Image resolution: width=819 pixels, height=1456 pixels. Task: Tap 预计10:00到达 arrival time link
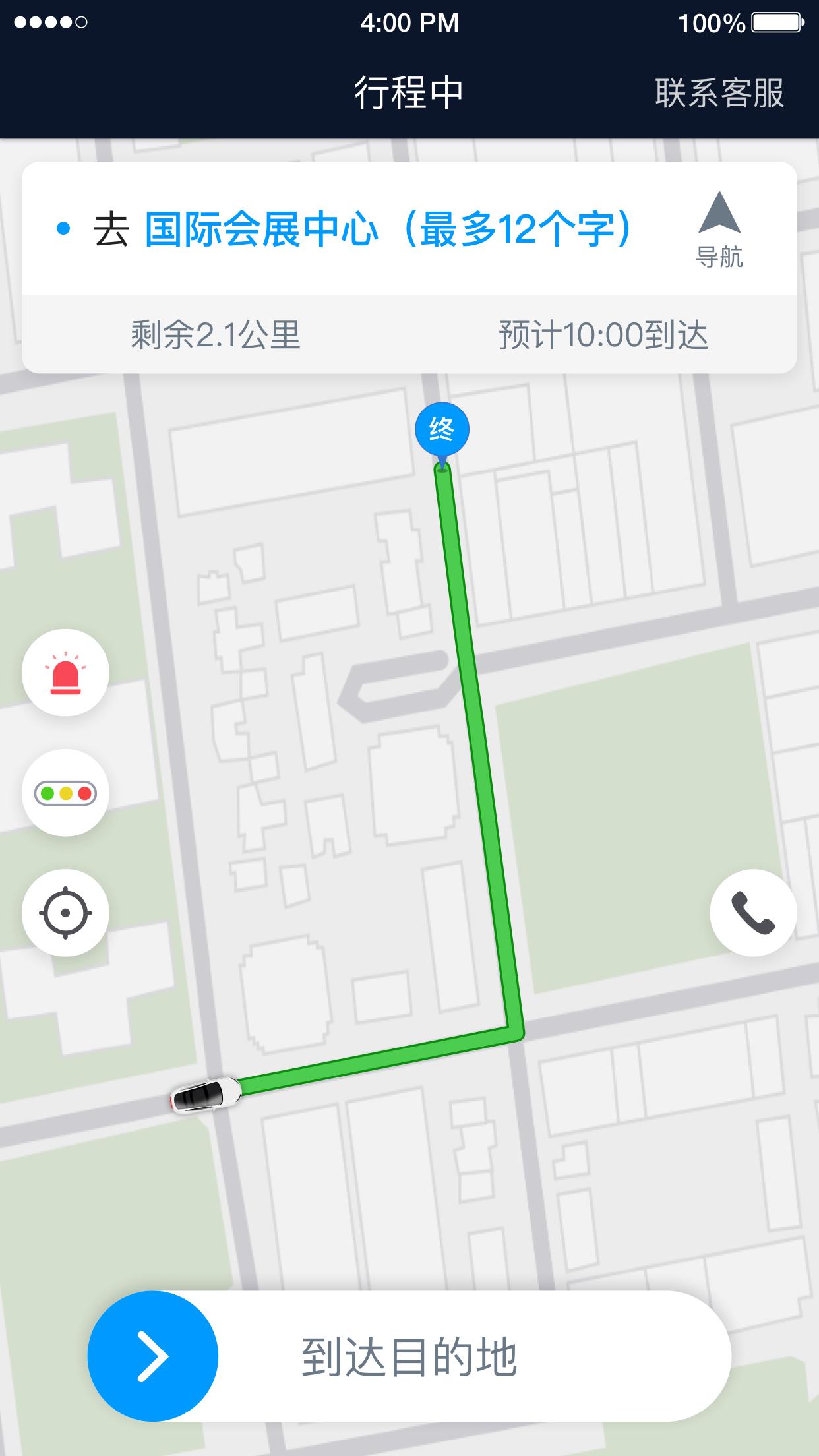(603, 335)
